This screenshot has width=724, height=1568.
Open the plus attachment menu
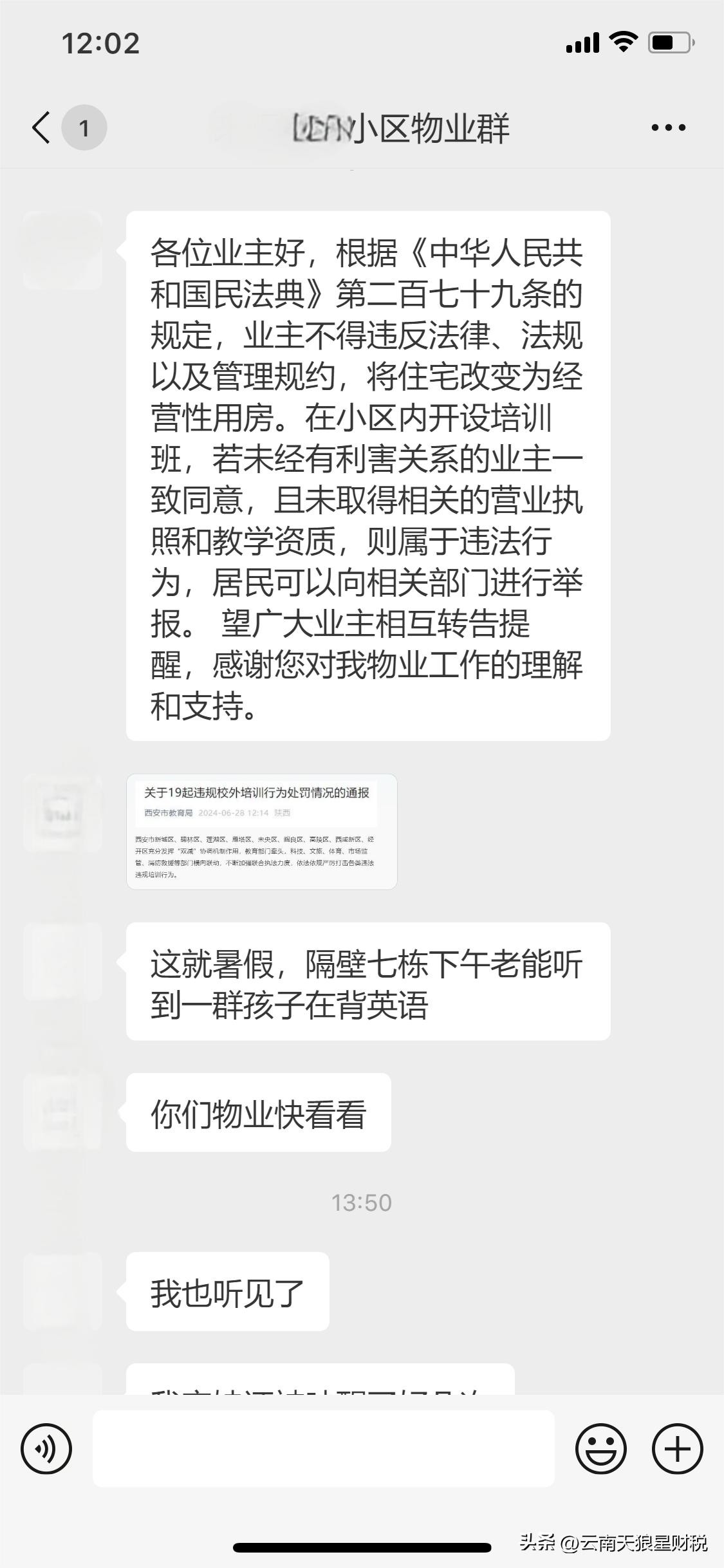click(x=677, y=1449)
